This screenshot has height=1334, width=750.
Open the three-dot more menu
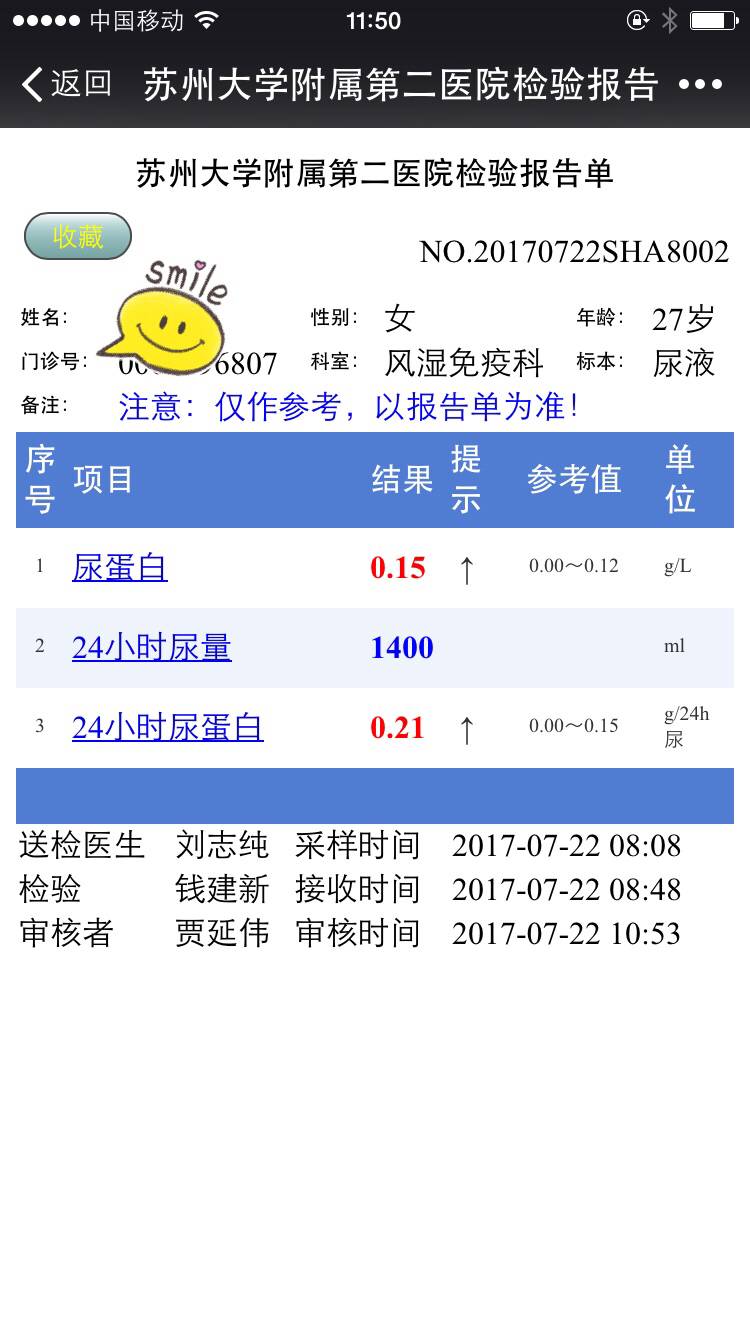click(700, 84)
